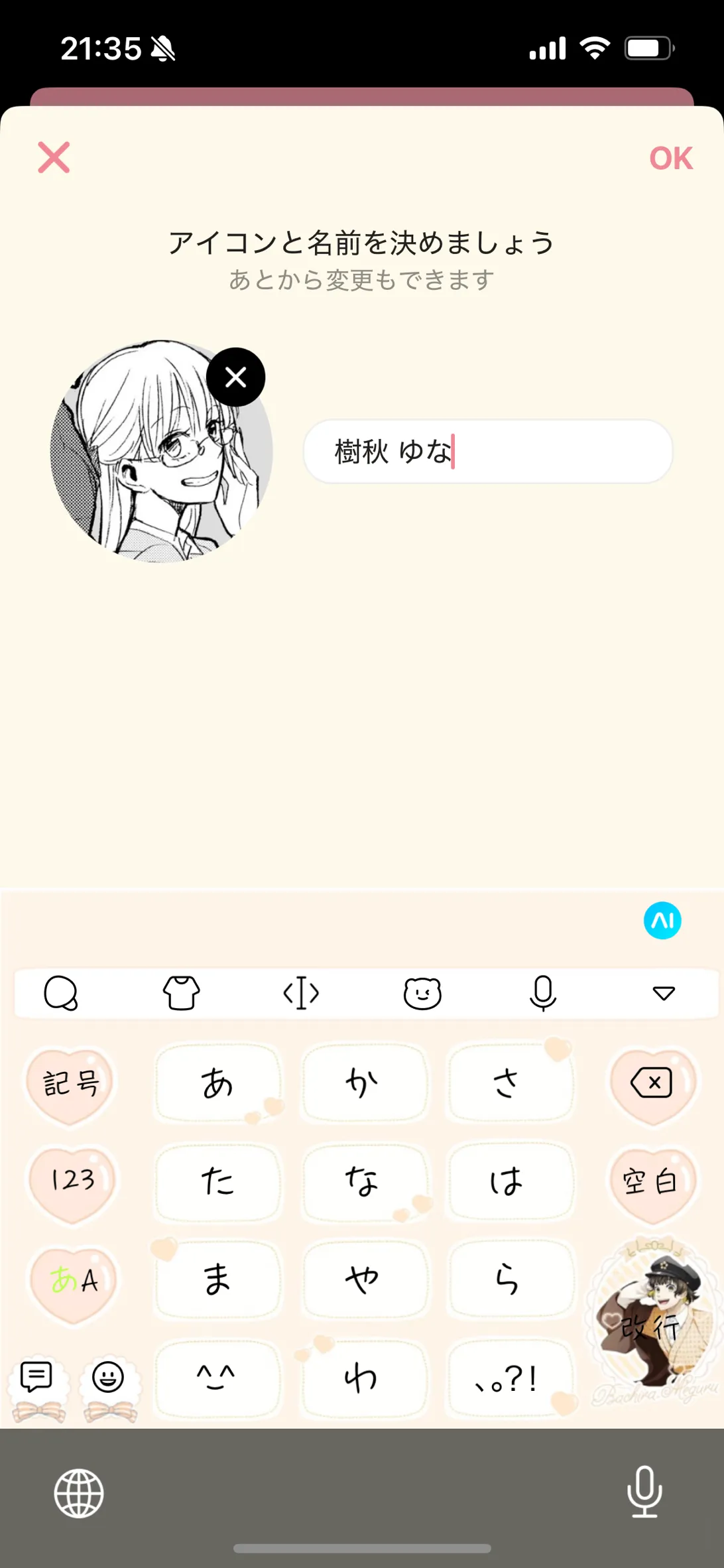The width and height of the screenshot is (724, 1568).
Task: Type the ^_^ kaomoji key
Action: tap(216, 1378)
